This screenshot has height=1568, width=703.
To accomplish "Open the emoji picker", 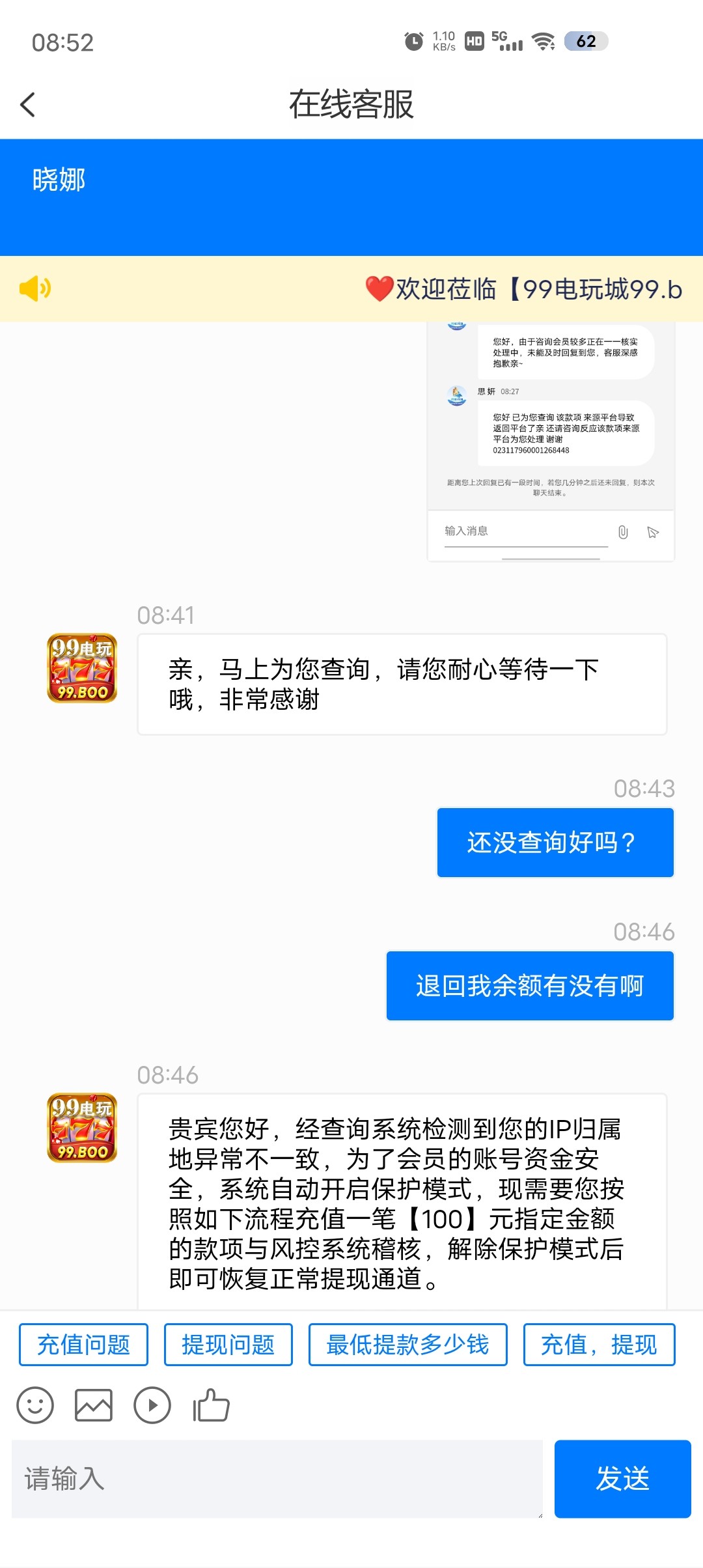I will tap(35, 1405).
